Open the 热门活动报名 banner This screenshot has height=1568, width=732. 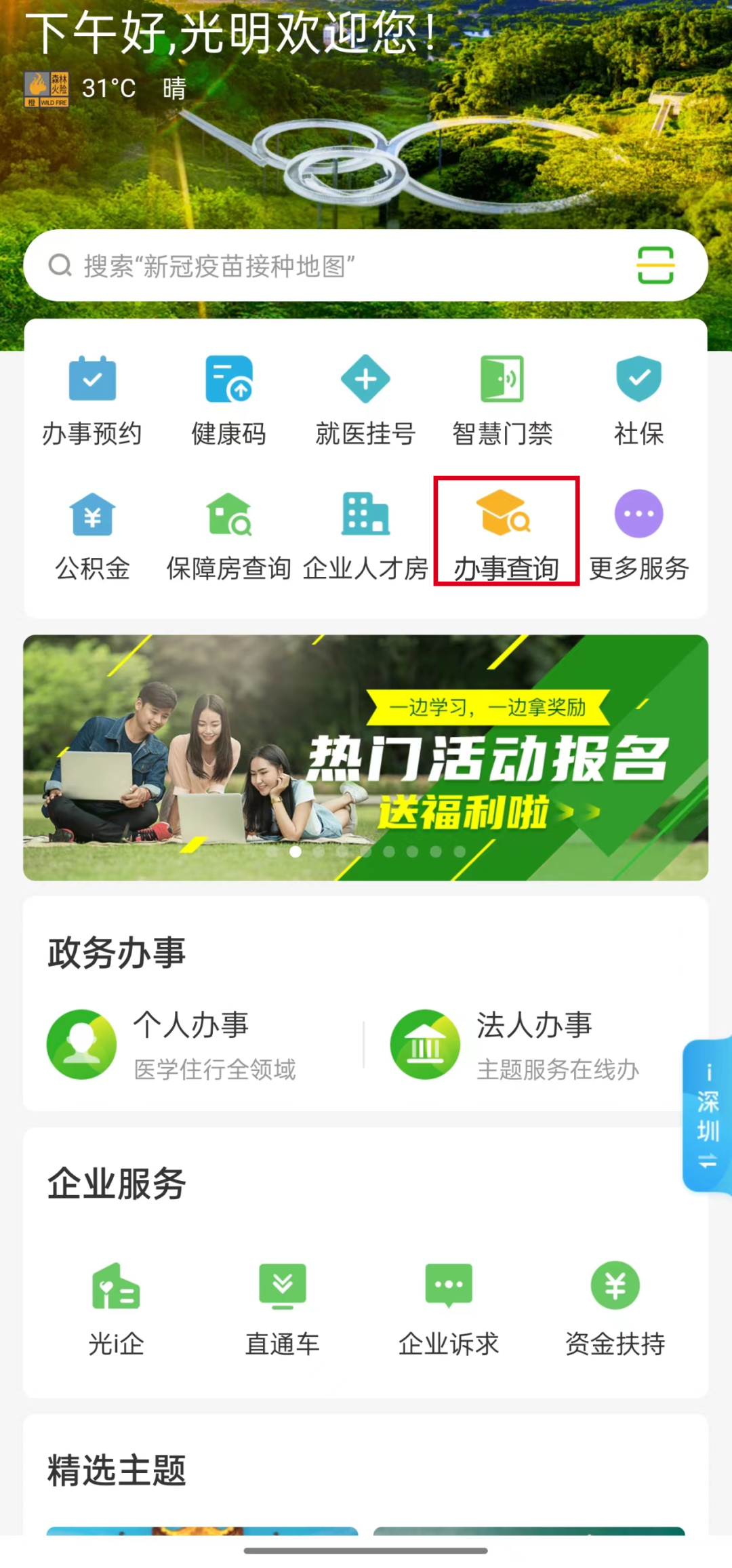365,757
